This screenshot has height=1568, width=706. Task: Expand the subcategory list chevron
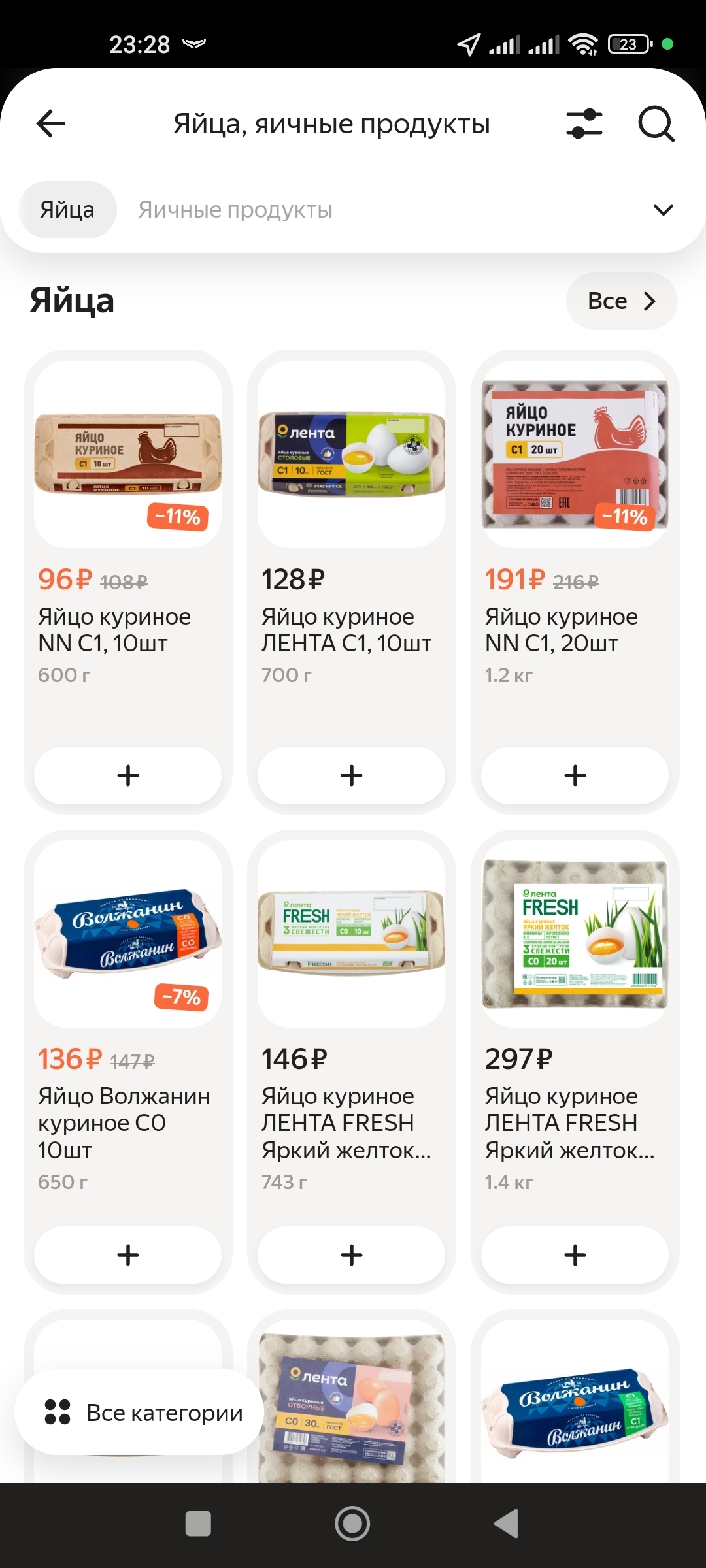point(663,210)
